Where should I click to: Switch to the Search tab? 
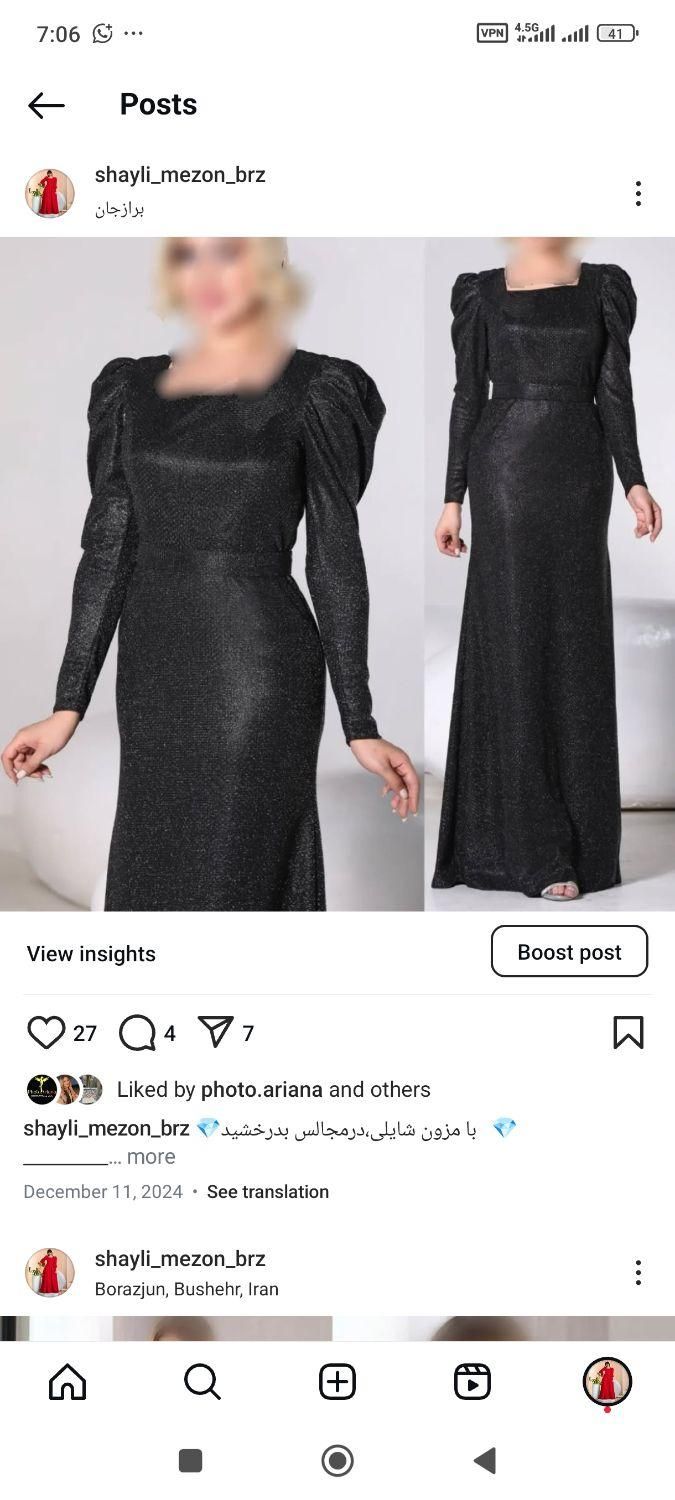(202, 1382)
